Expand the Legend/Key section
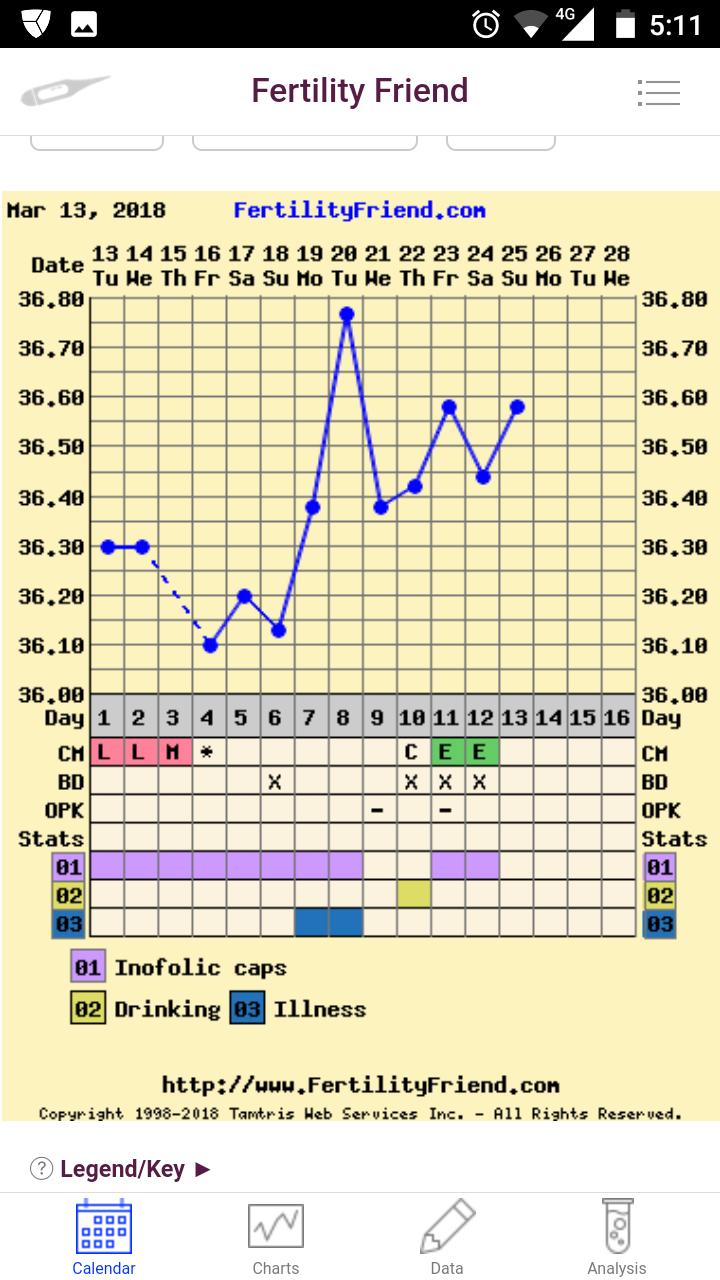720x1280 pixels. (x=122, y=1168)
